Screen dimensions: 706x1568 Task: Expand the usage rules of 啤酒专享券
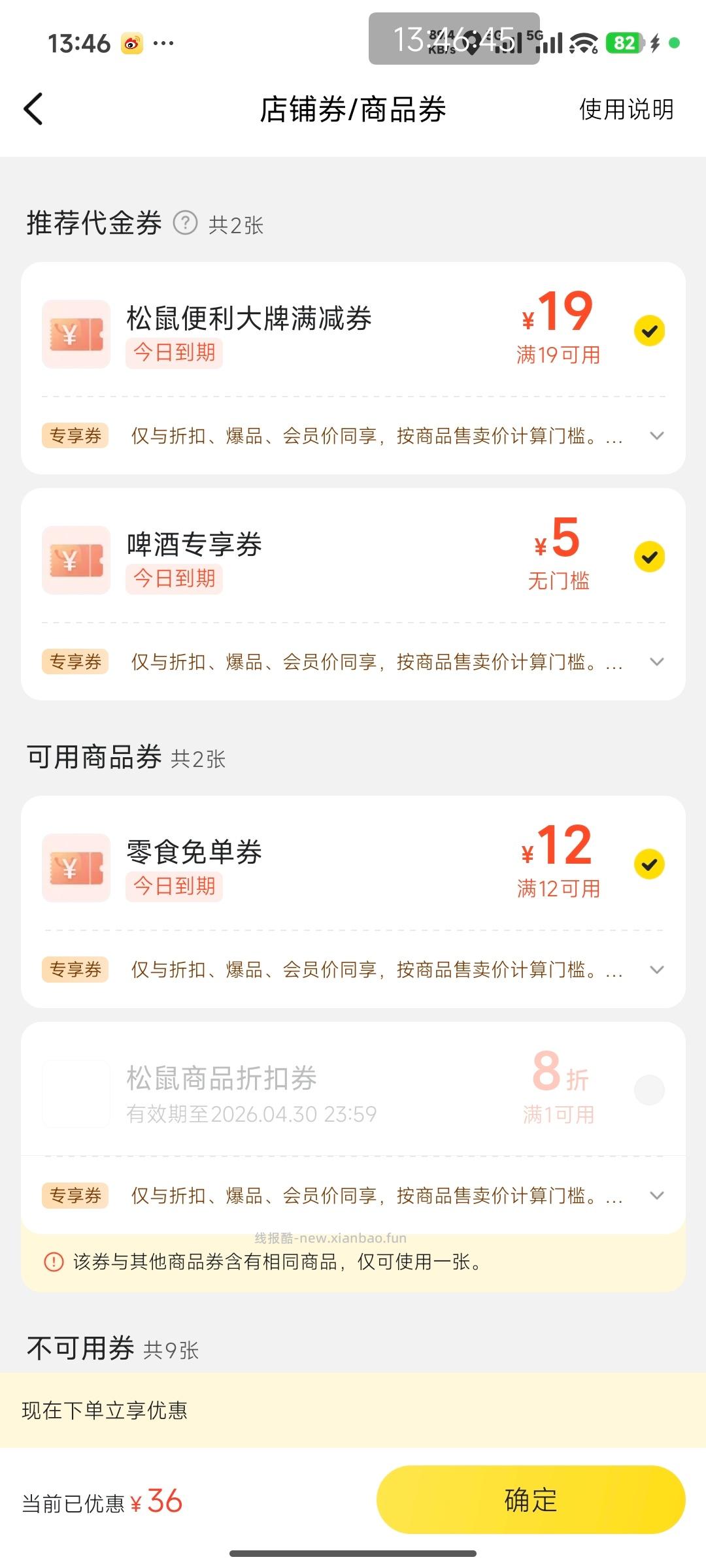(x=658, y=662)
